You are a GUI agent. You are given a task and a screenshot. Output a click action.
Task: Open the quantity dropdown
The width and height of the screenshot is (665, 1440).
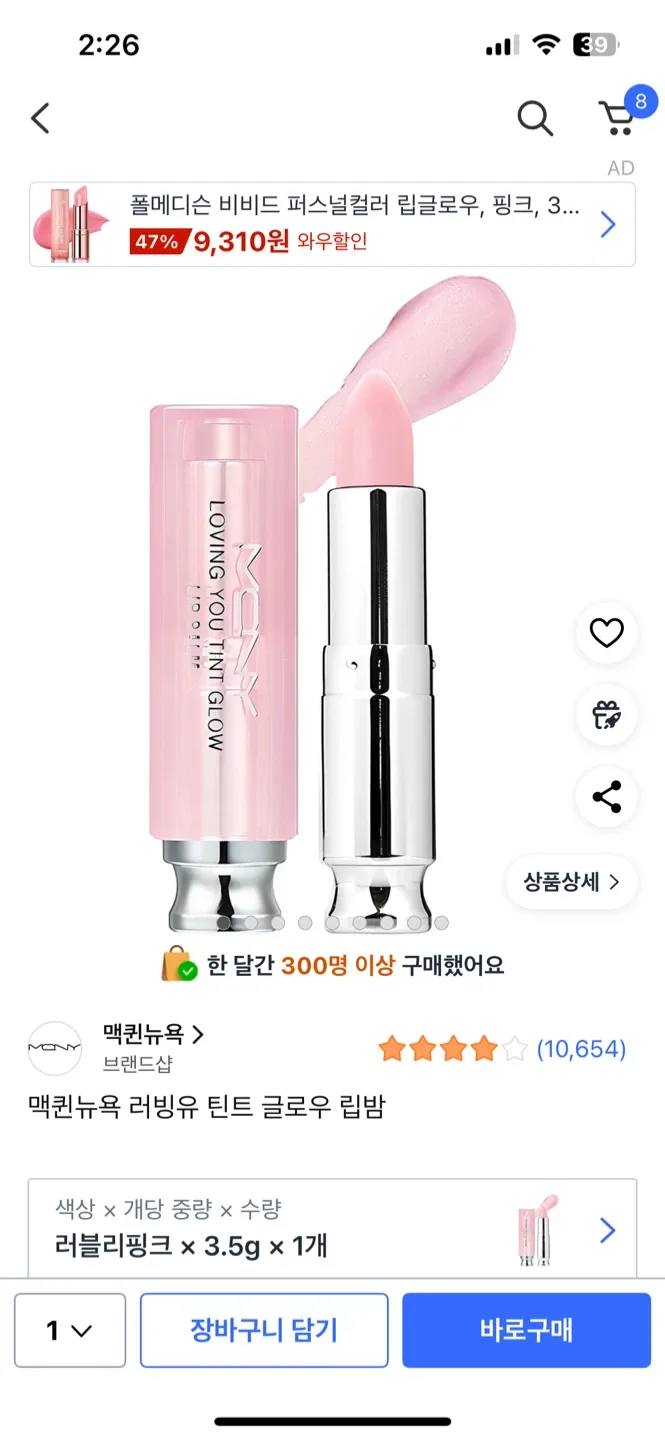point(70,1330)
